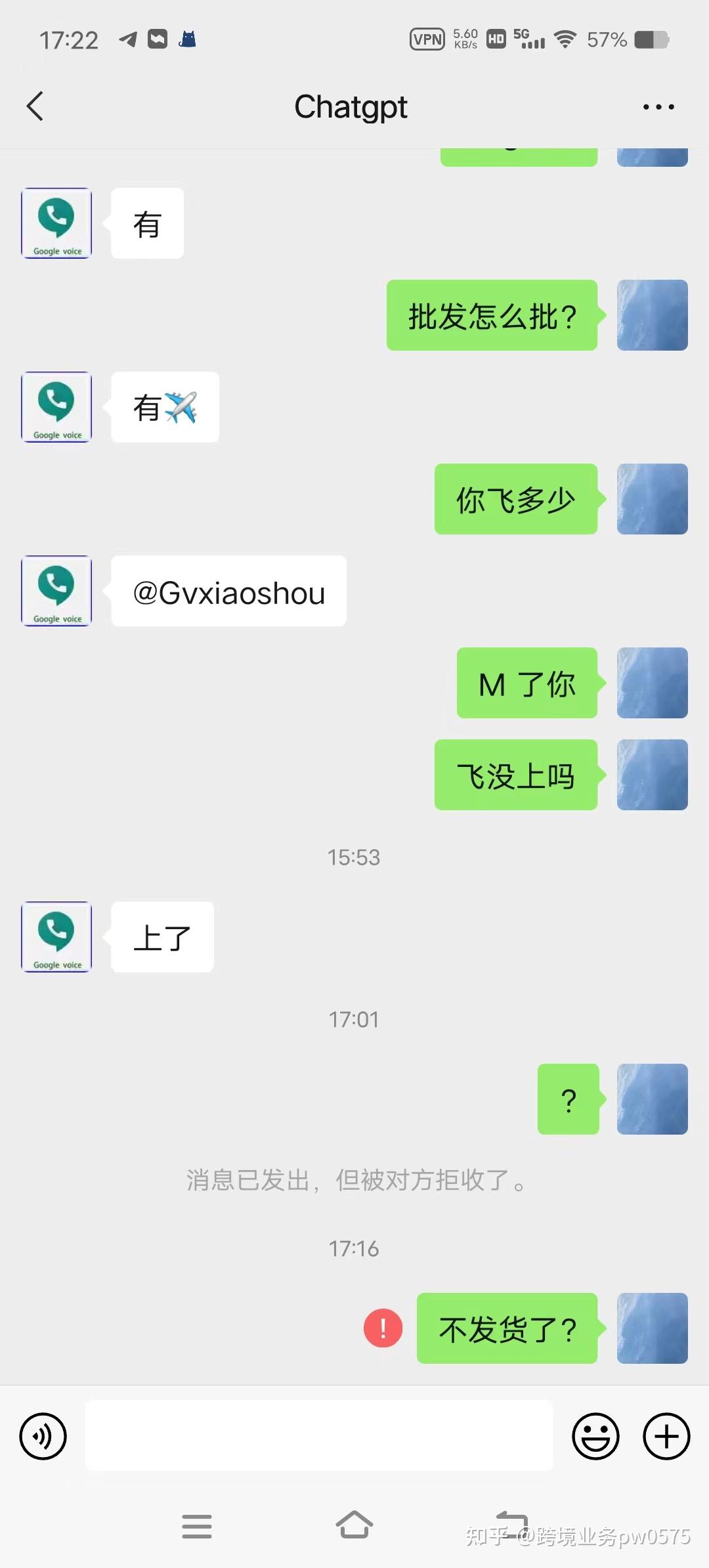The image size is (709, 1568).
Task: Tap the message input text field
Action: [318, 1435]
